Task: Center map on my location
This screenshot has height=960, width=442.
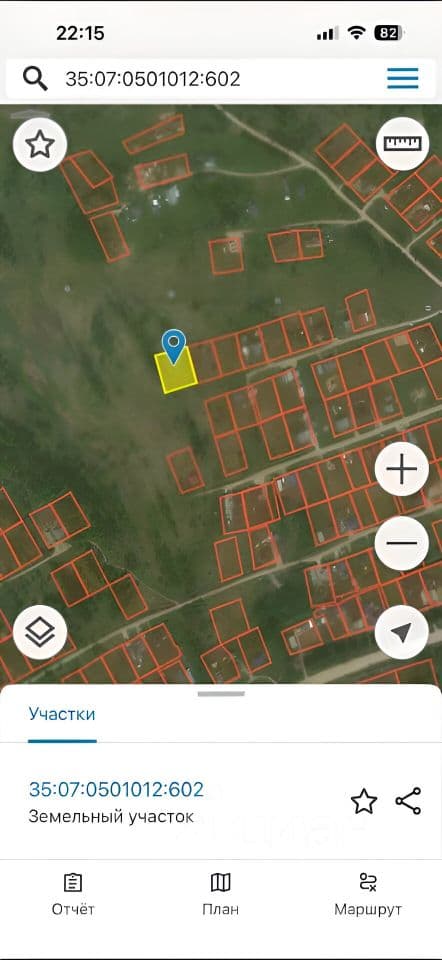Action: tap(402, 632)
